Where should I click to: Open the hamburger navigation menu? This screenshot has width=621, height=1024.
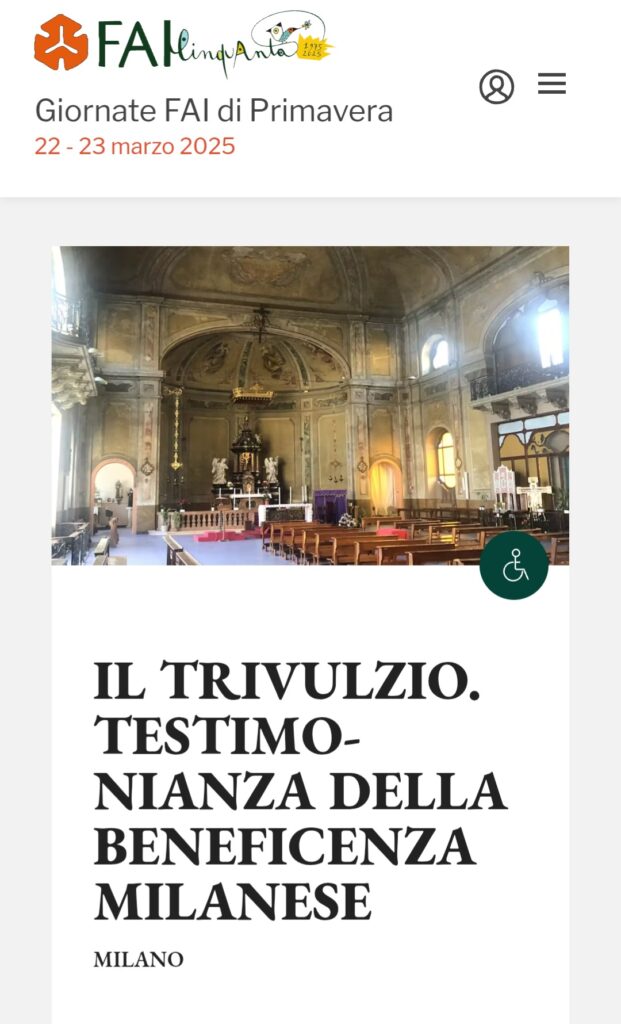point(552,84)
